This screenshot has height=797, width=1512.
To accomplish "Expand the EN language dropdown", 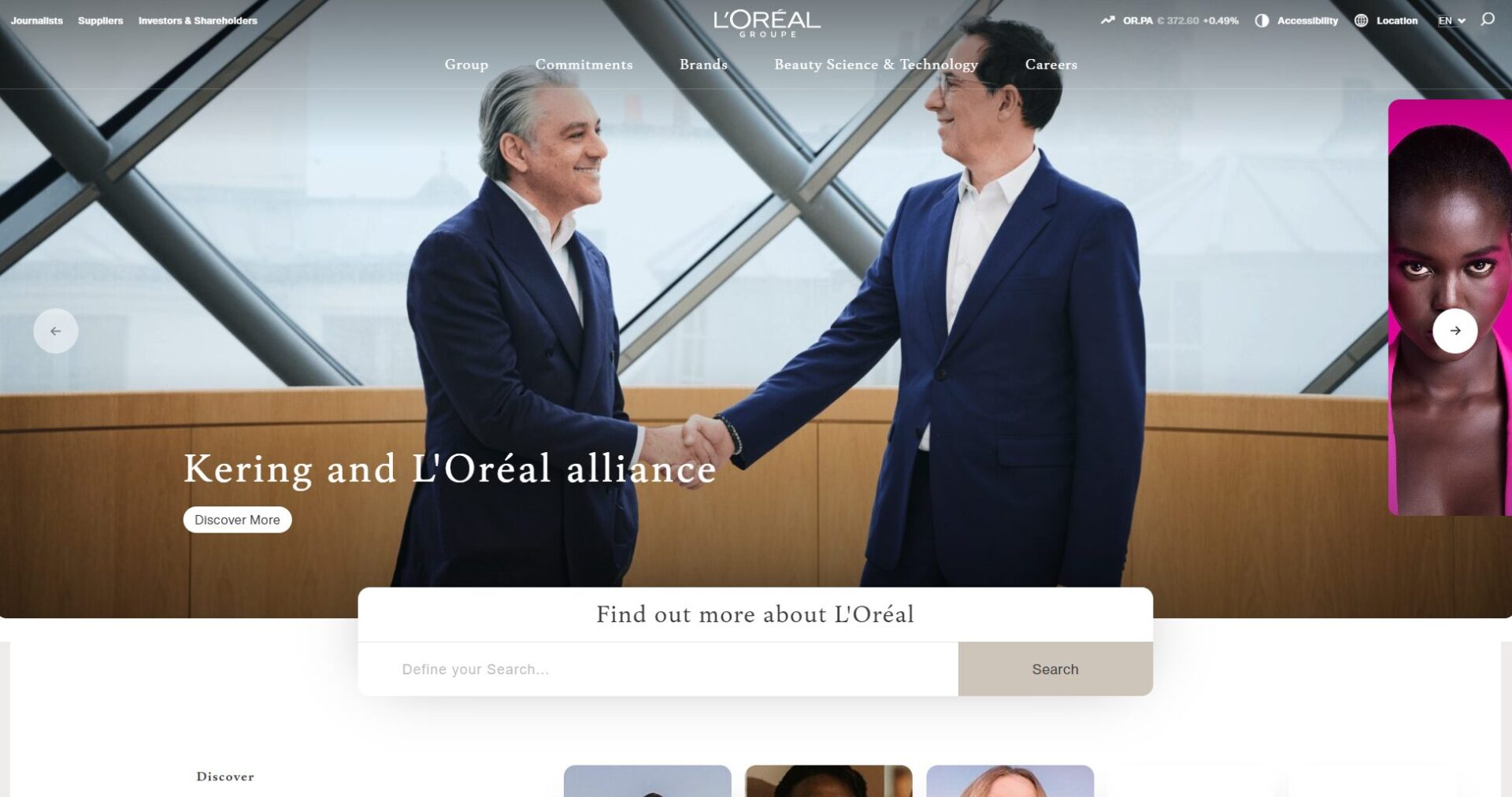I will [1451, 20].
